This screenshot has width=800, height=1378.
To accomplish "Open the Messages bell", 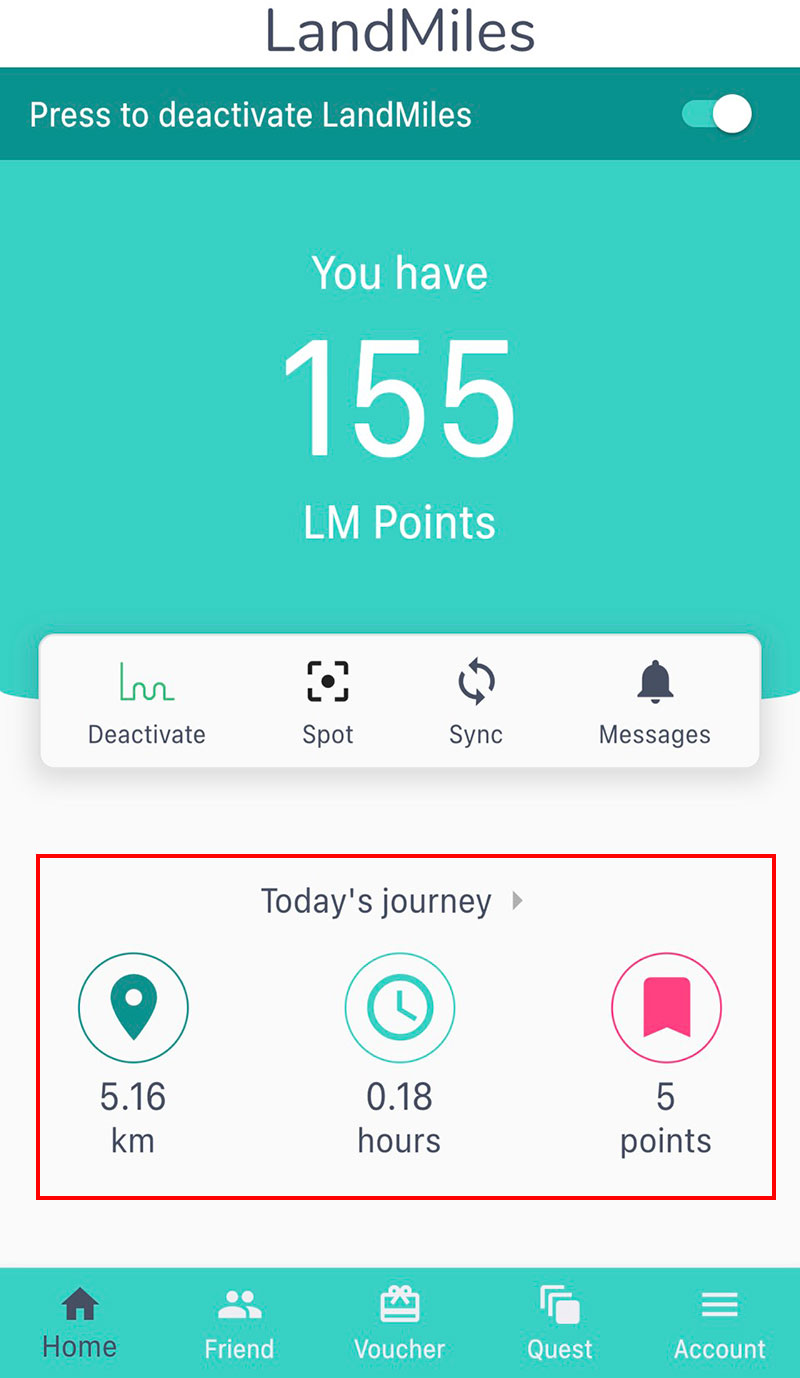I will pos(655,702).
